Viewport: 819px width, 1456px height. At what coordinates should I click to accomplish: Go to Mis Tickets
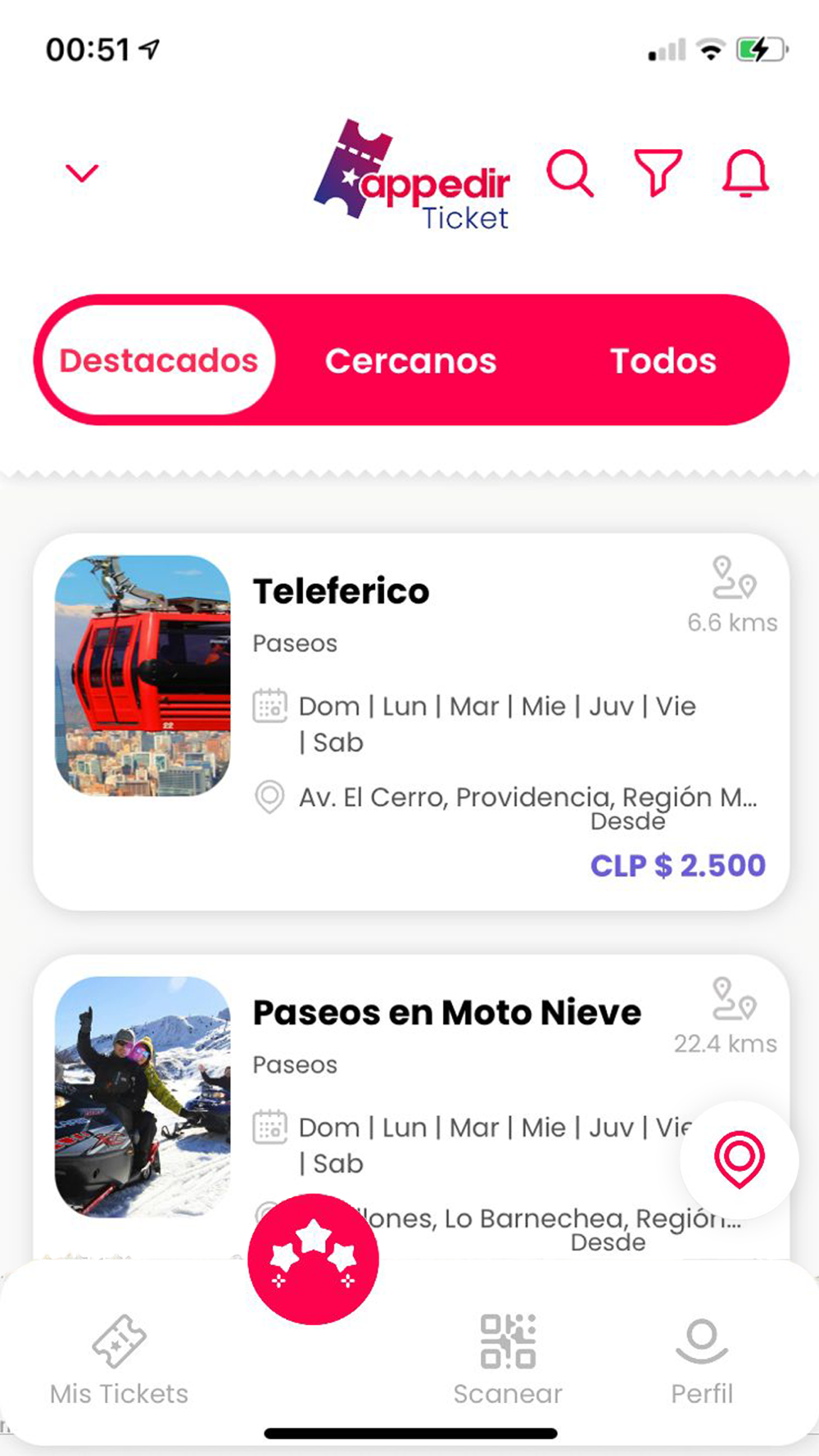(119, 1360)
